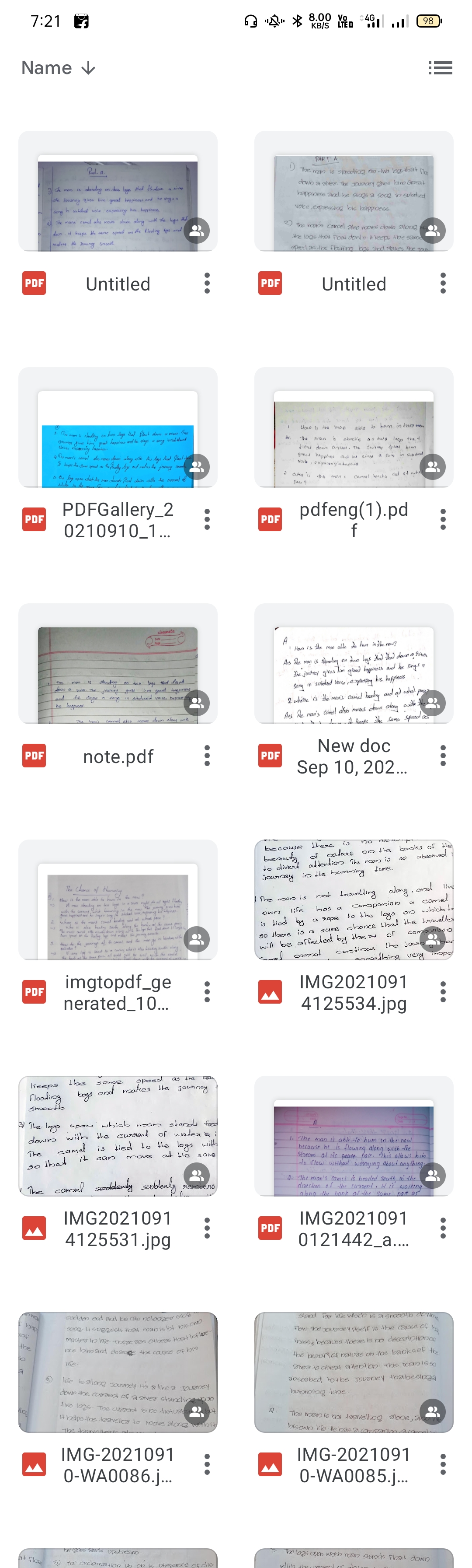Open note.pdf file
This screenshot has width=472, height=1568.
point(118,664)
